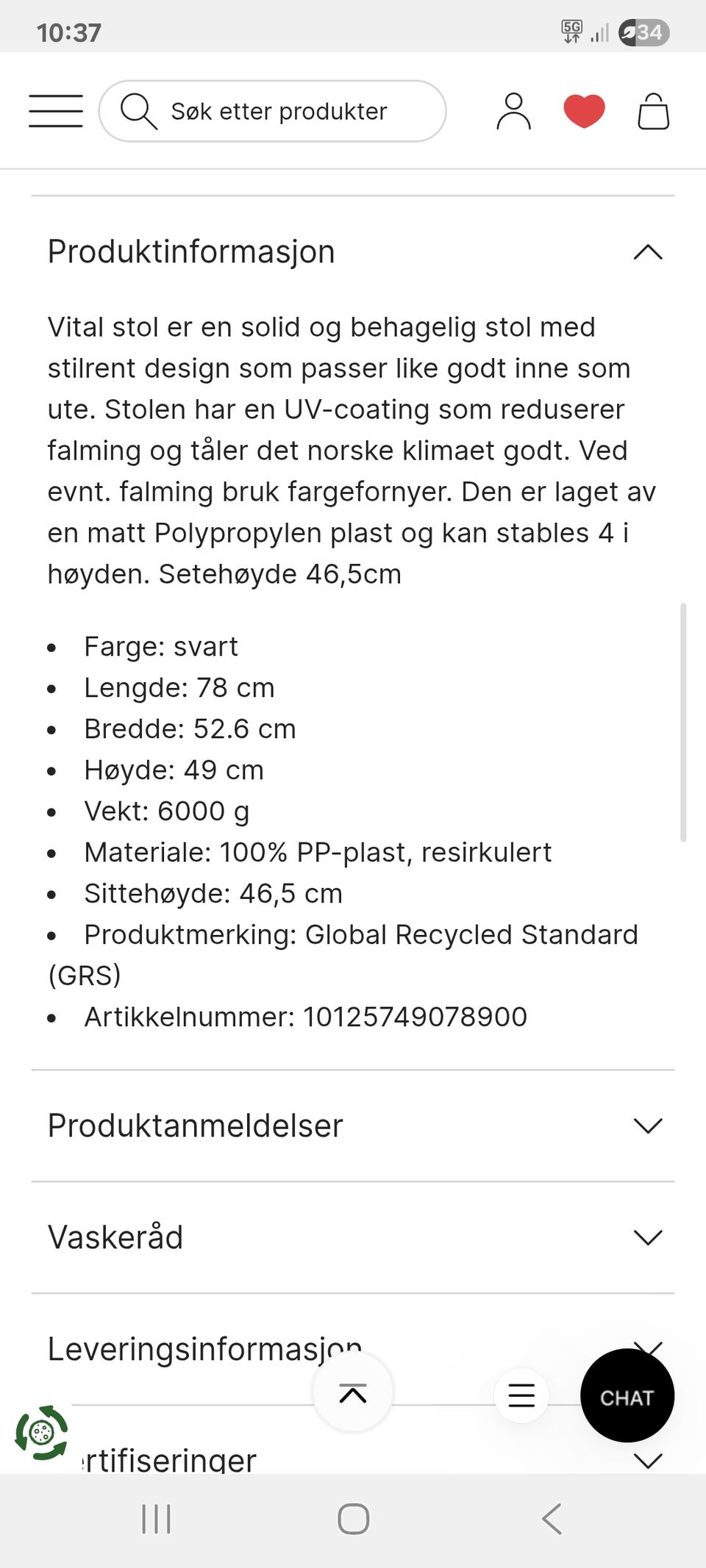
Task: Open recent apps from navigation bar
Action: click(x=156, y=1520)
